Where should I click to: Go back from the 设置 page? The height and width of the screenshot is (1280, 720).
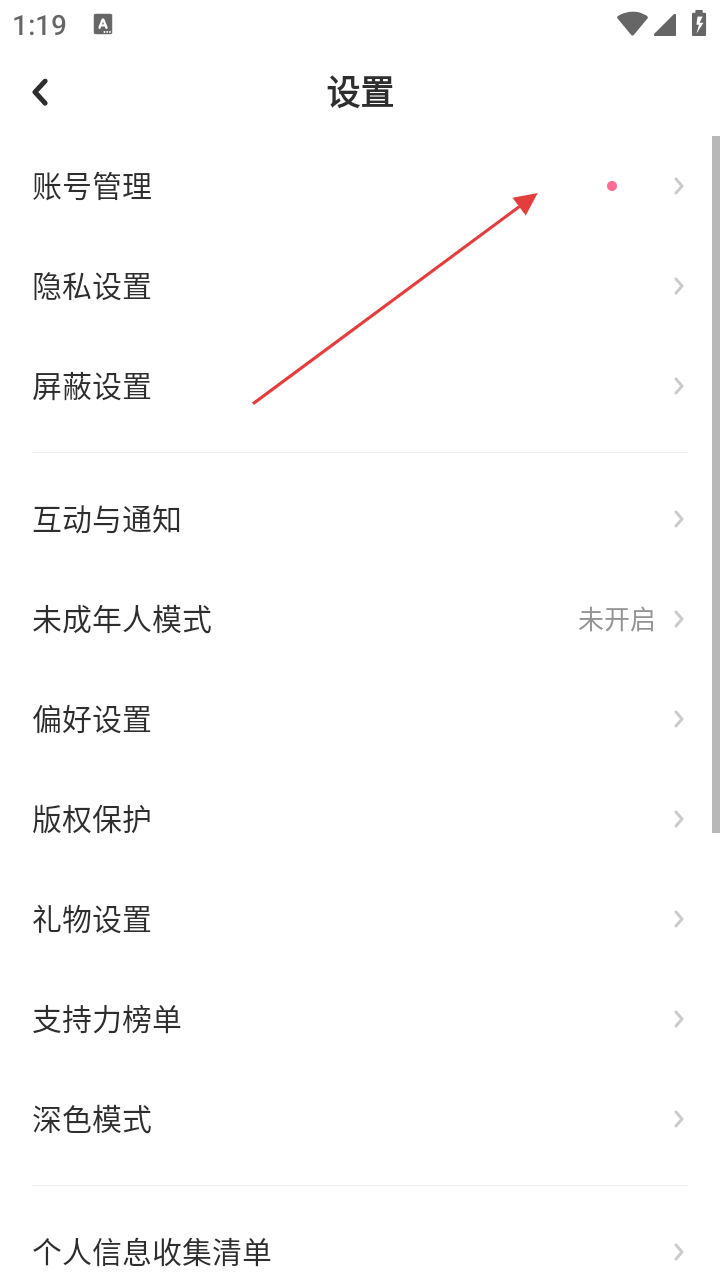click(x=41, y=93)
